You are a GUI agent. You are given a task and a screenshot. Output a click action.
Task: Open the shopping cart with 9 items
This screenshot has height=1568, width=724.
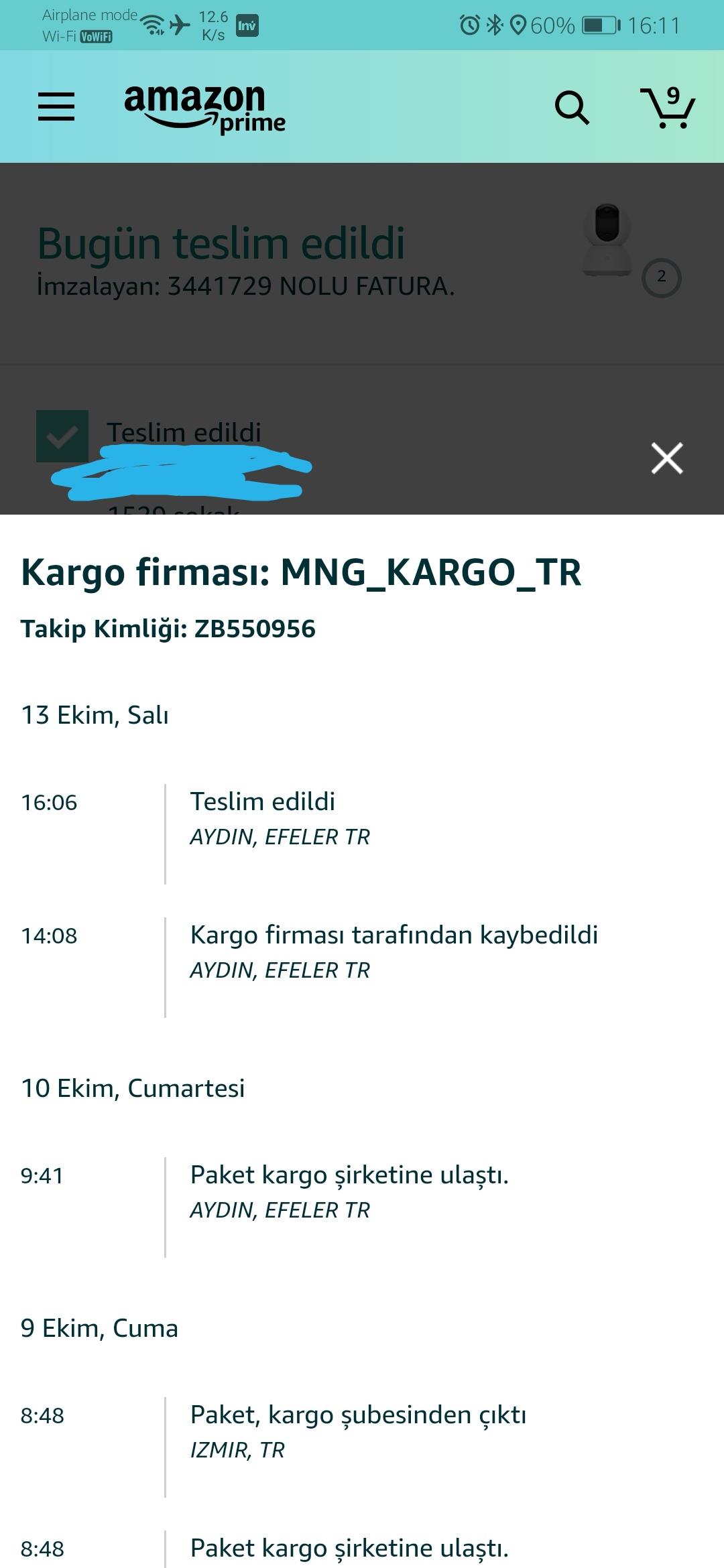668,107
